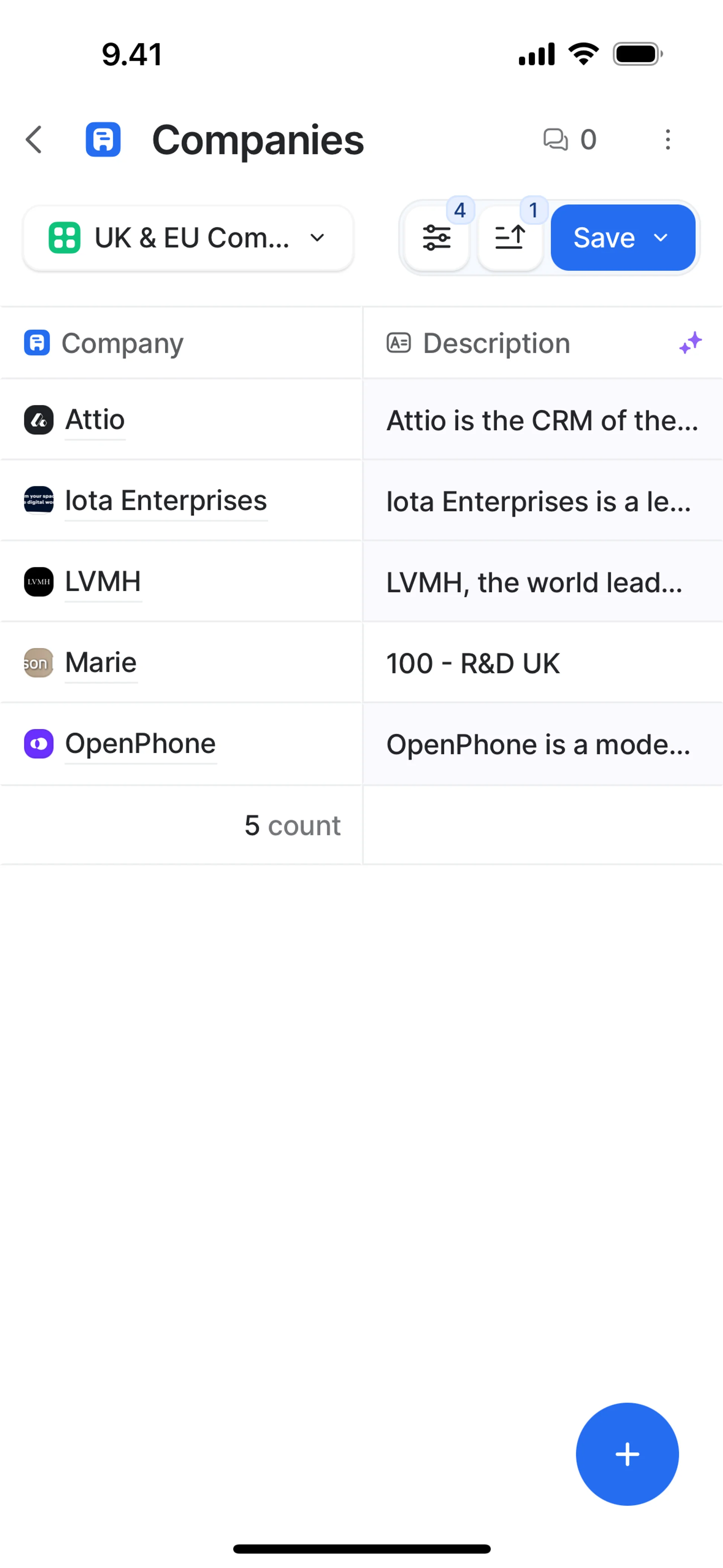Expand the UK & EU Com... view dropdown
Screen dimensions: 723x1568
(x=188, y=238)
